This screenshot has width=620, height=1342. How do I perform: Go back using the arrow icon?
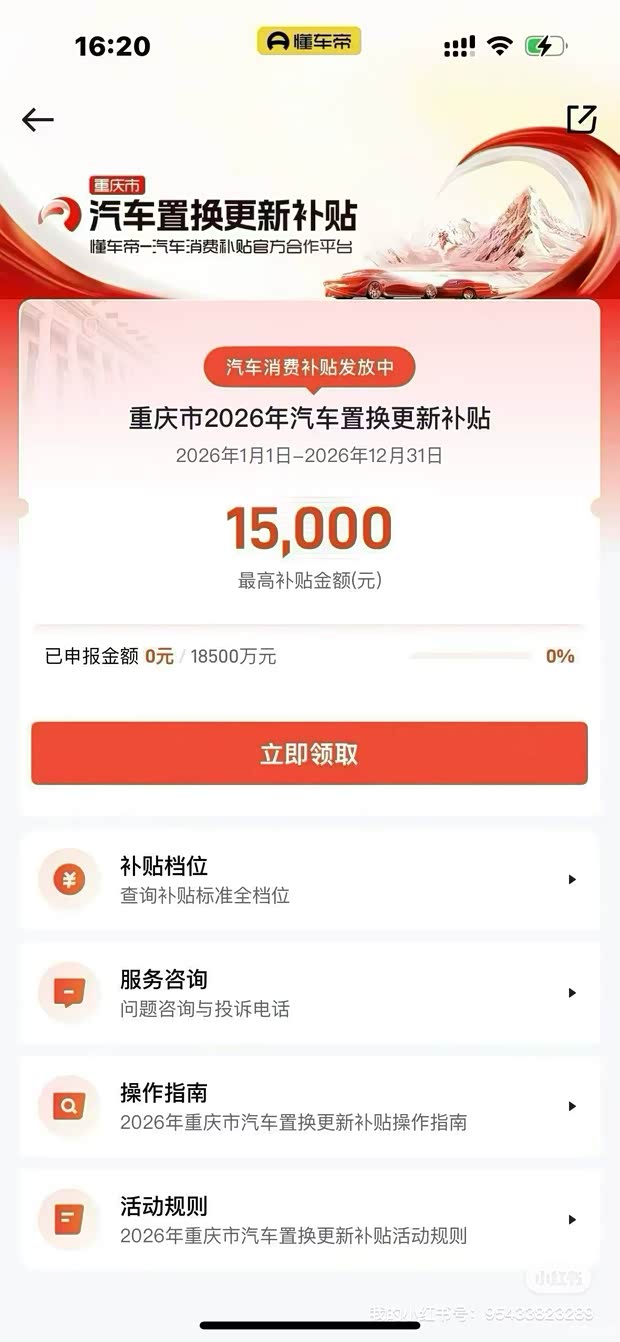click(37, 120)
